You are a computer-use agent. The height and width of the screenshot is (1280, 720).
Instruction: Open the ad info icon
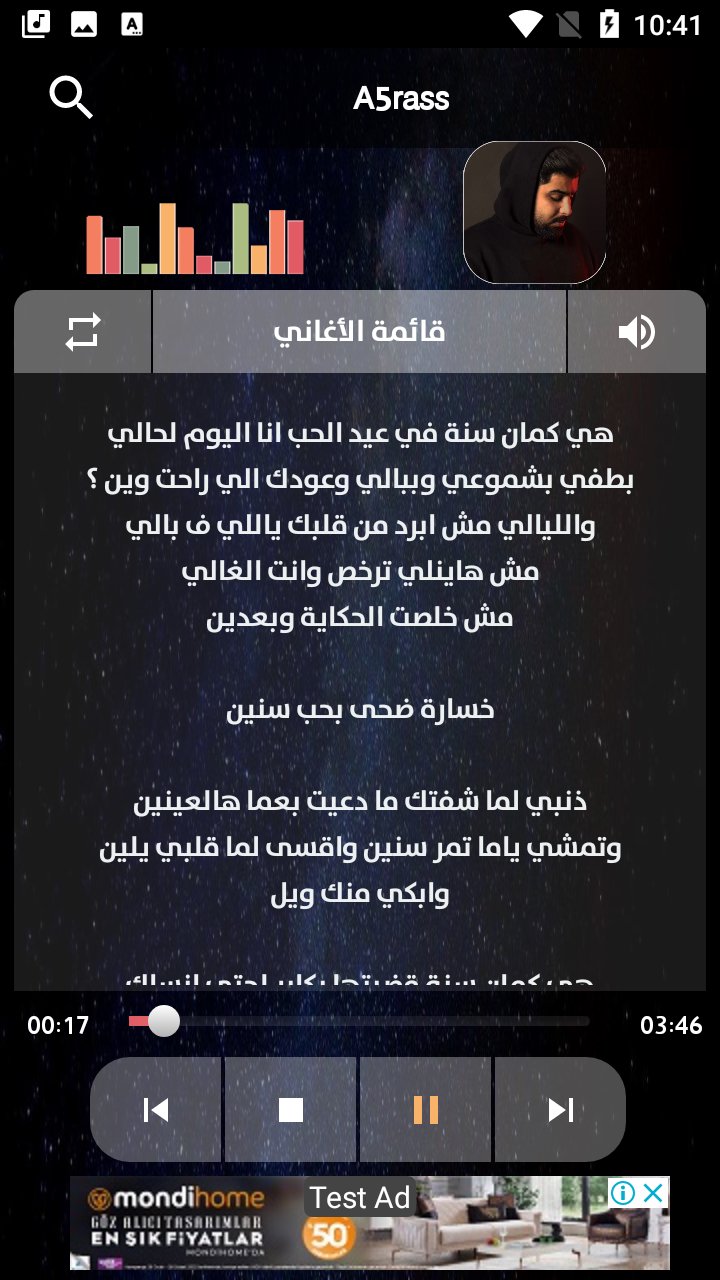pos(624,1193)
